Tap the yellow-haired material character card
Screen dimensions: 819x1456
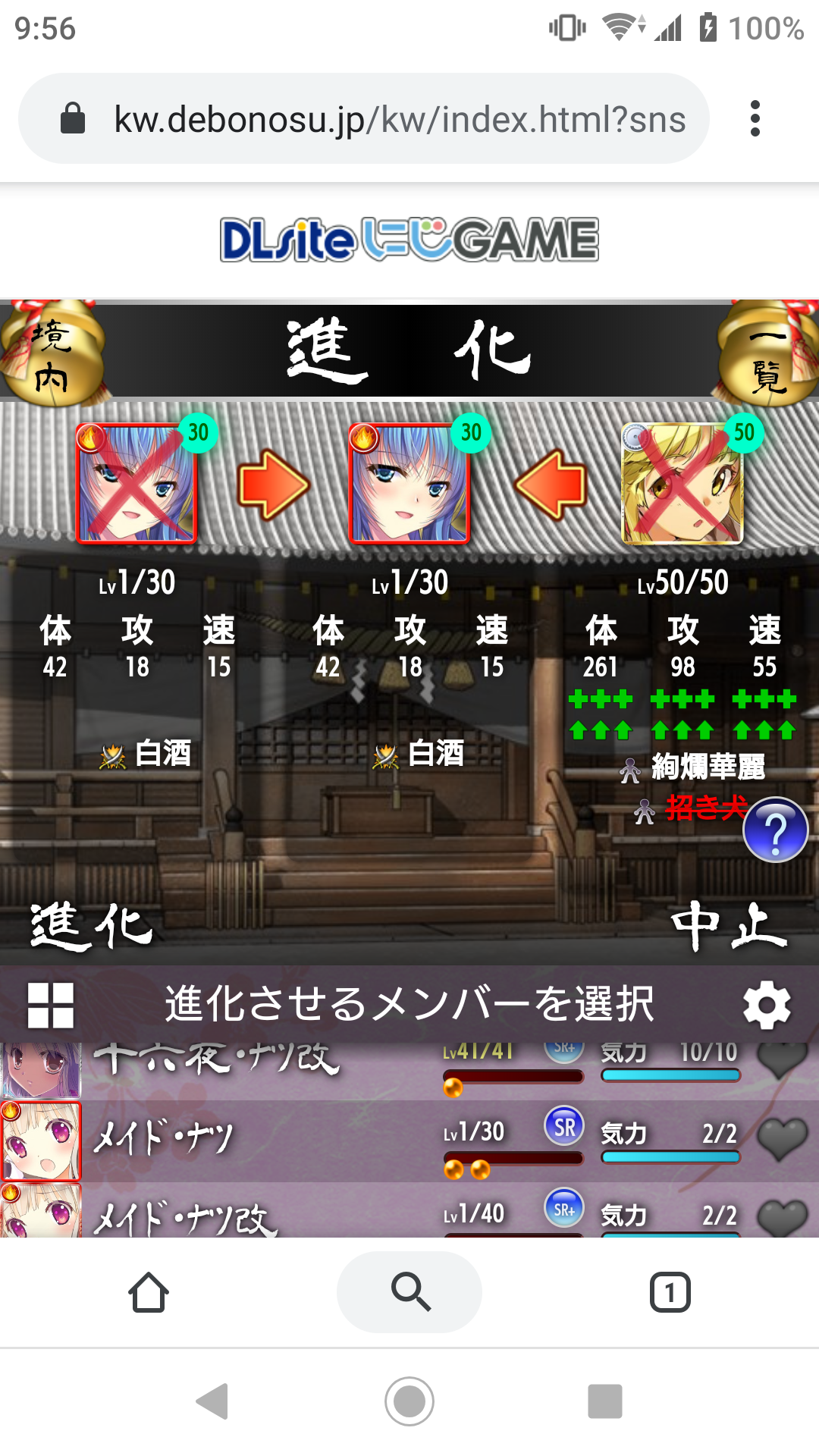682,484
